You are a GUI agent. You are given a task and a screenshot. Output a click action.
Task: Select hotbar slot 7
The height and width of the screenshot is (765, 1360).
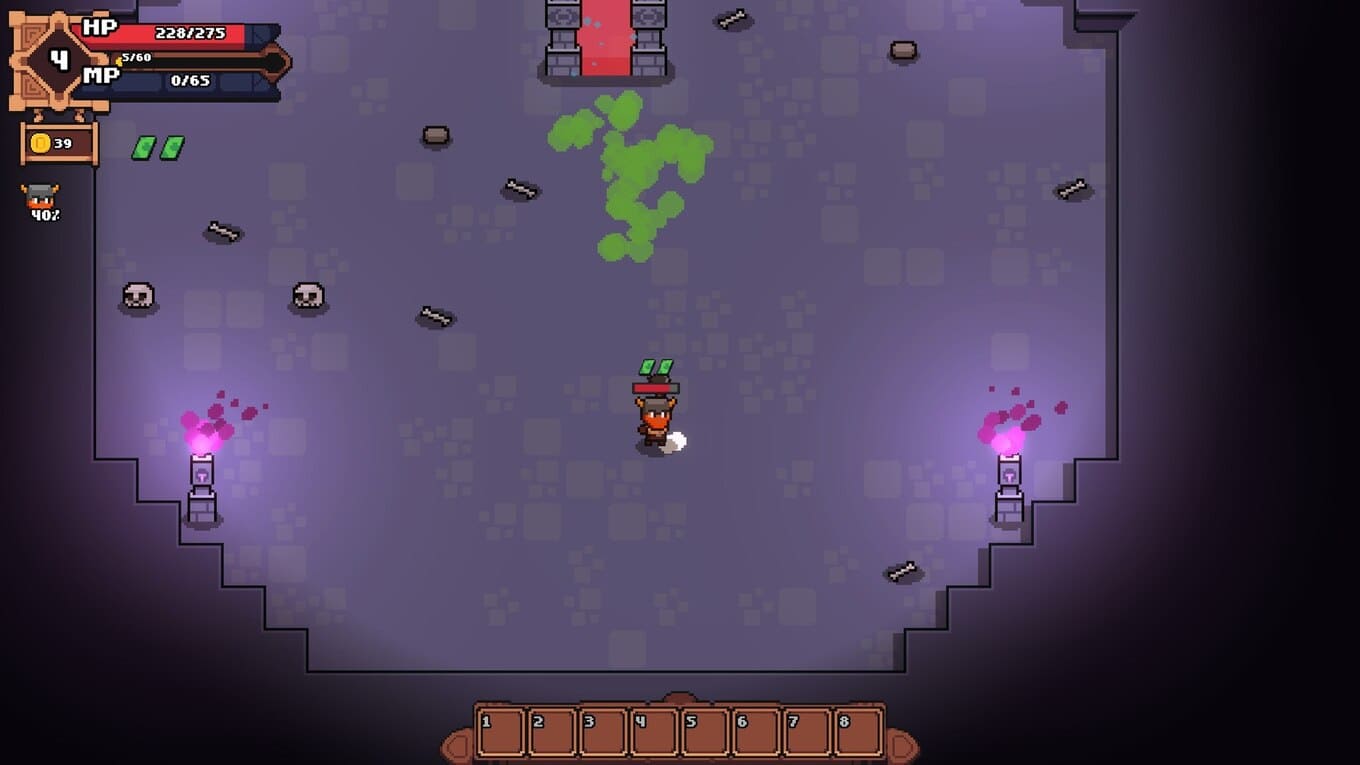(x=807, y=733)
